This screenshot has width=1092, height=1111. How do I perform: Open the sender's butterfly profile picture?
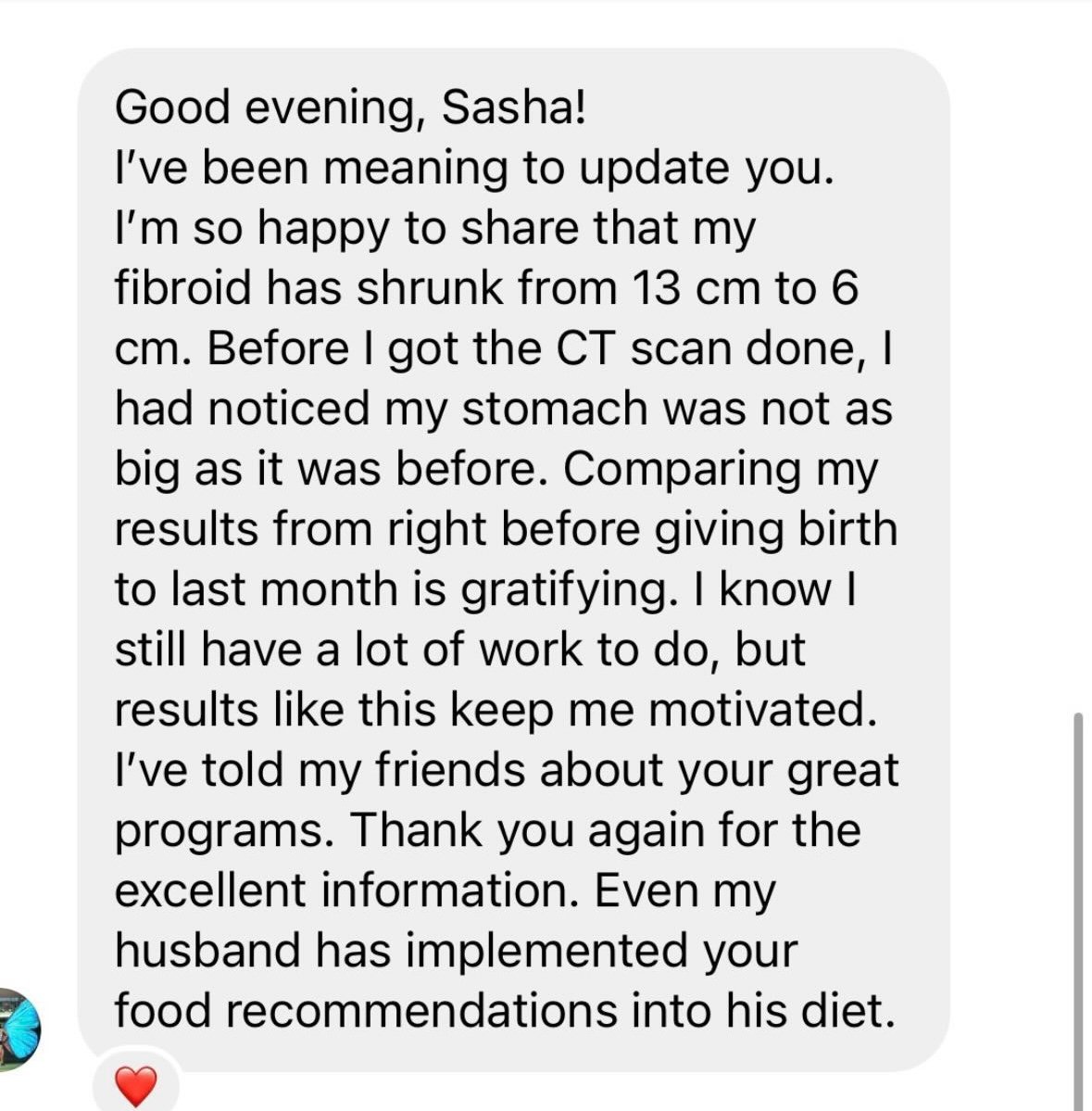coord(19,1029)
